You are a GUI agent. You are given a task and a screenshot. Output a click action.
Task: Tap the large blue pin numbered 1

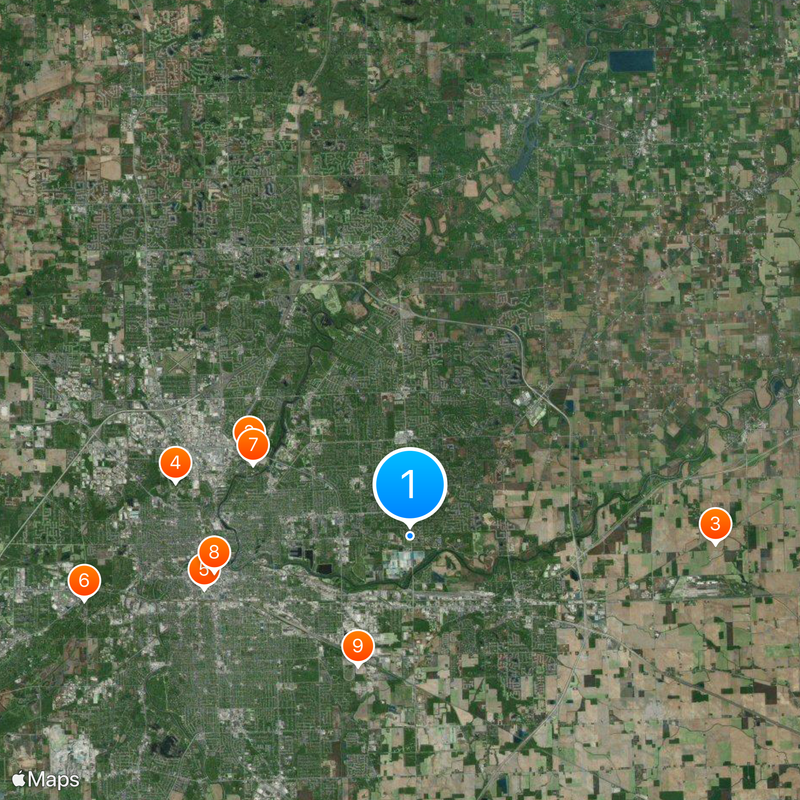pyautogui.click(x=409, y=484)
